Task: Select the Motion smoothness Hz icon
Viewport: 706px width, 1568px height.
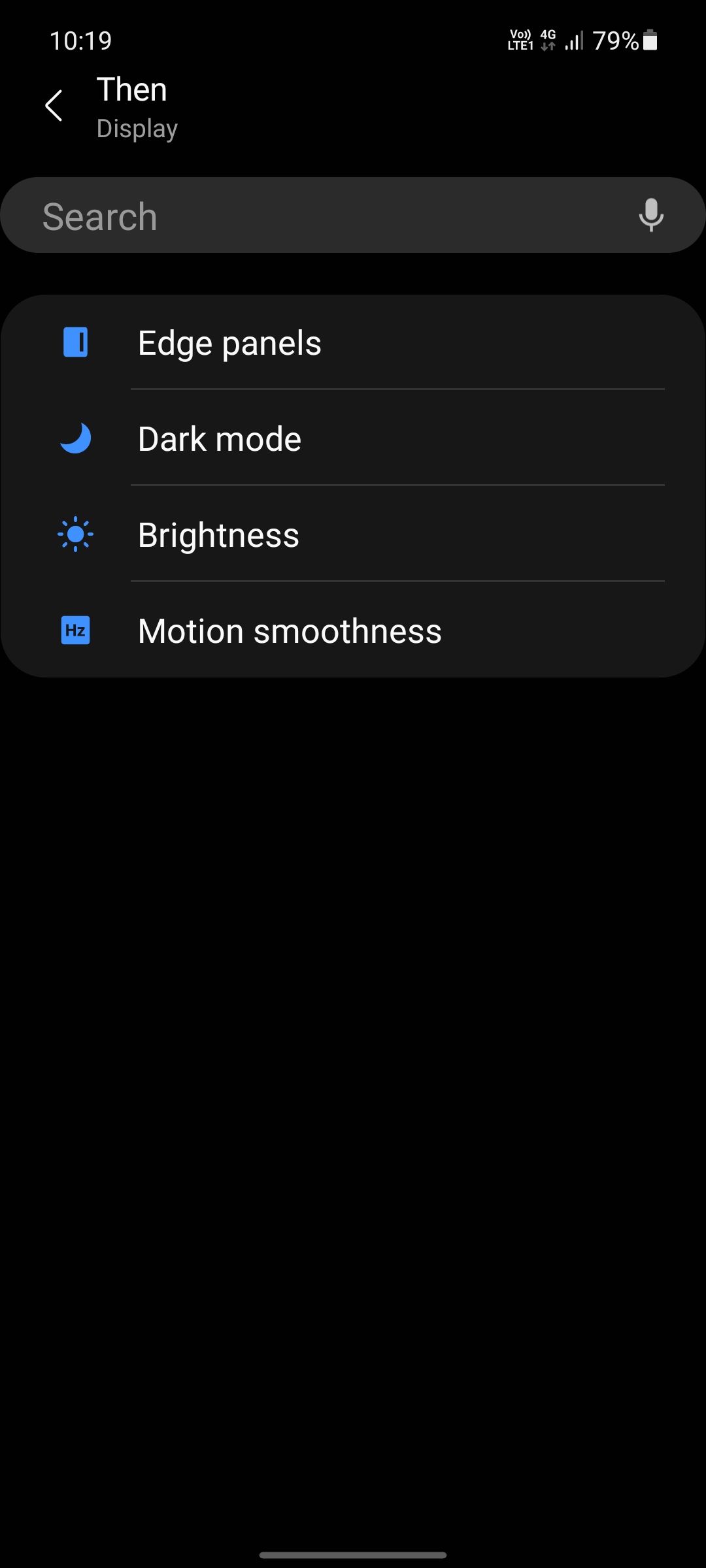Action: click(75, 630)
